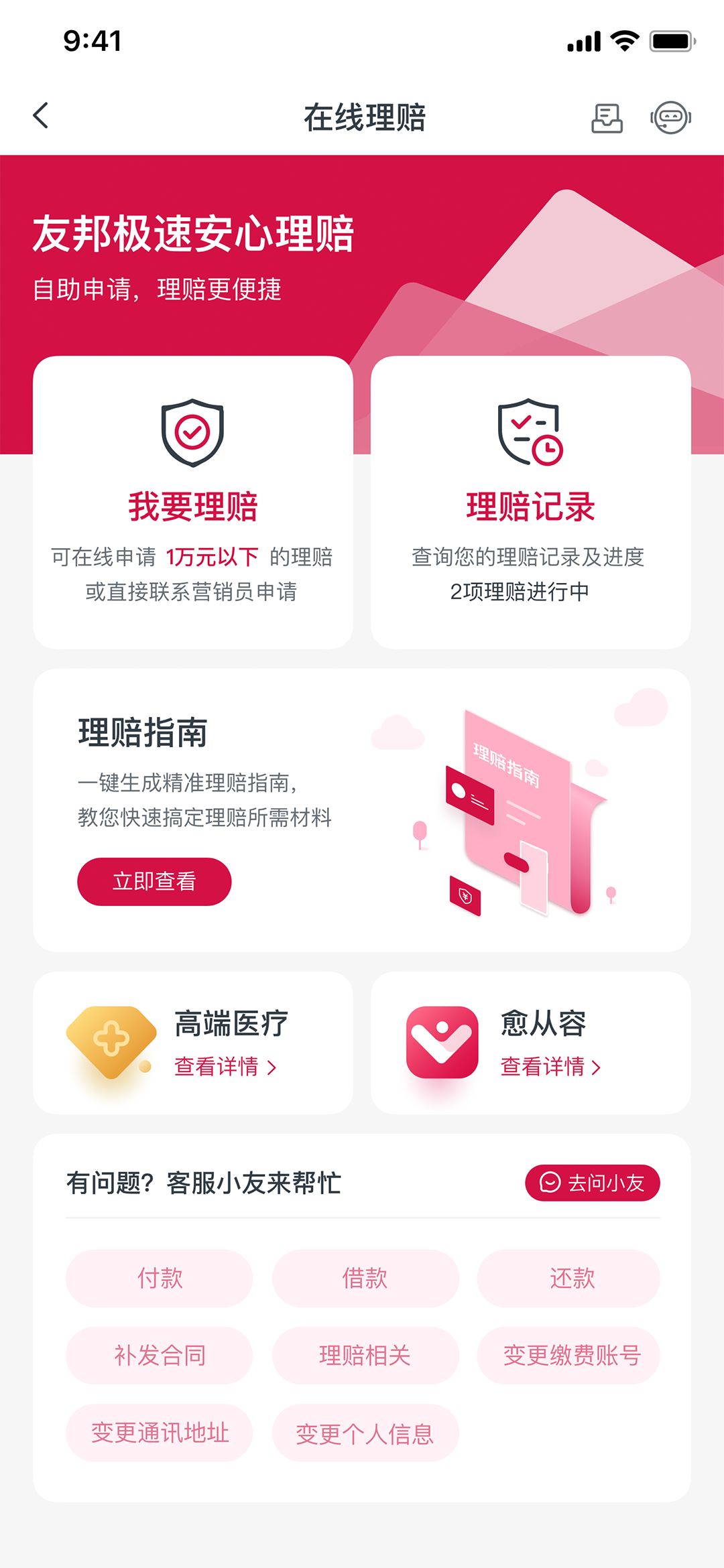Tap the 去问小友 button
Image resolution: width=724 pixels, height=1568 pixels.
pyautogui.click(x=592, y=1183)
